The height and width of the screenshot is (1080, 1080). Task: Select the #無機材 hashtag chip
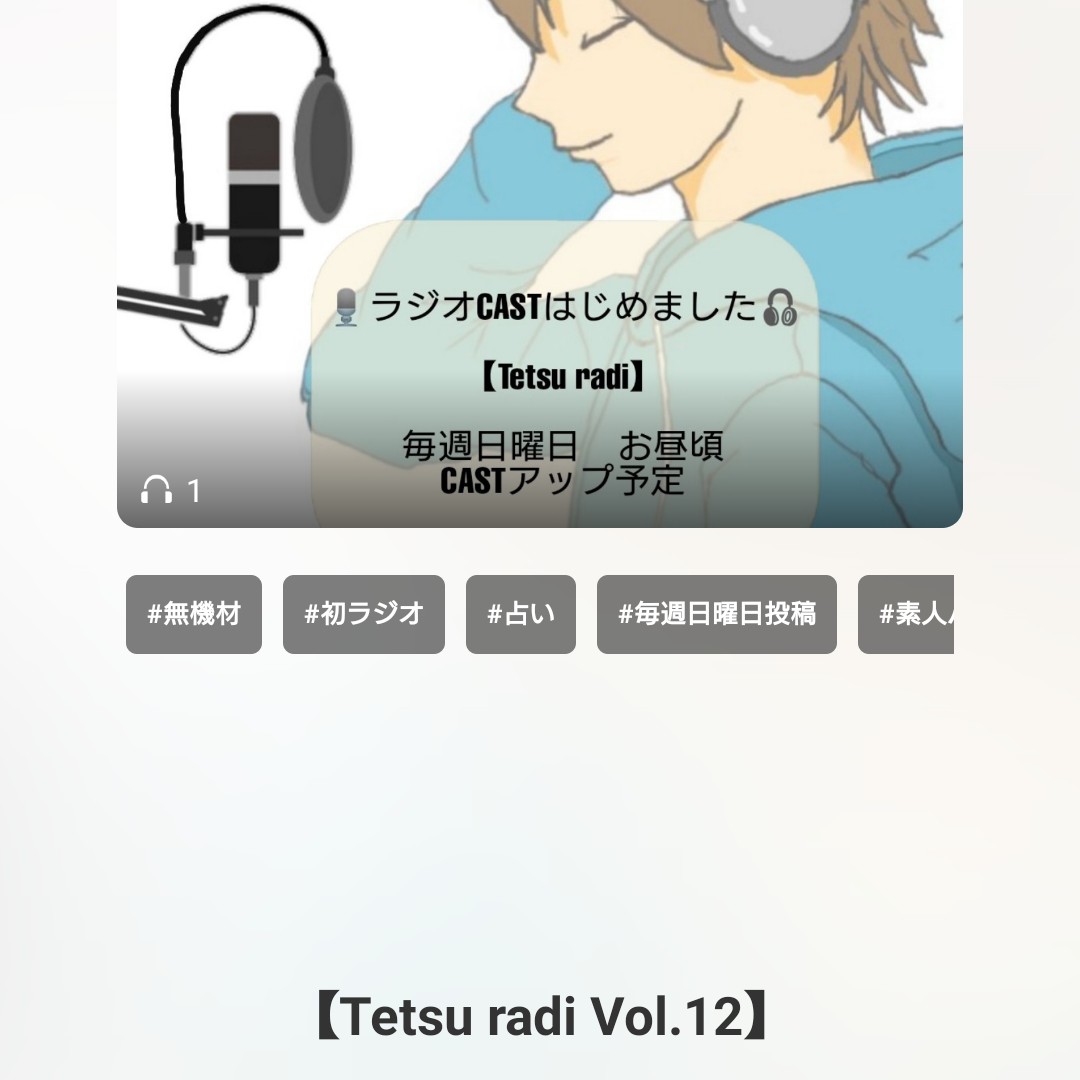(x=194, y=614)
